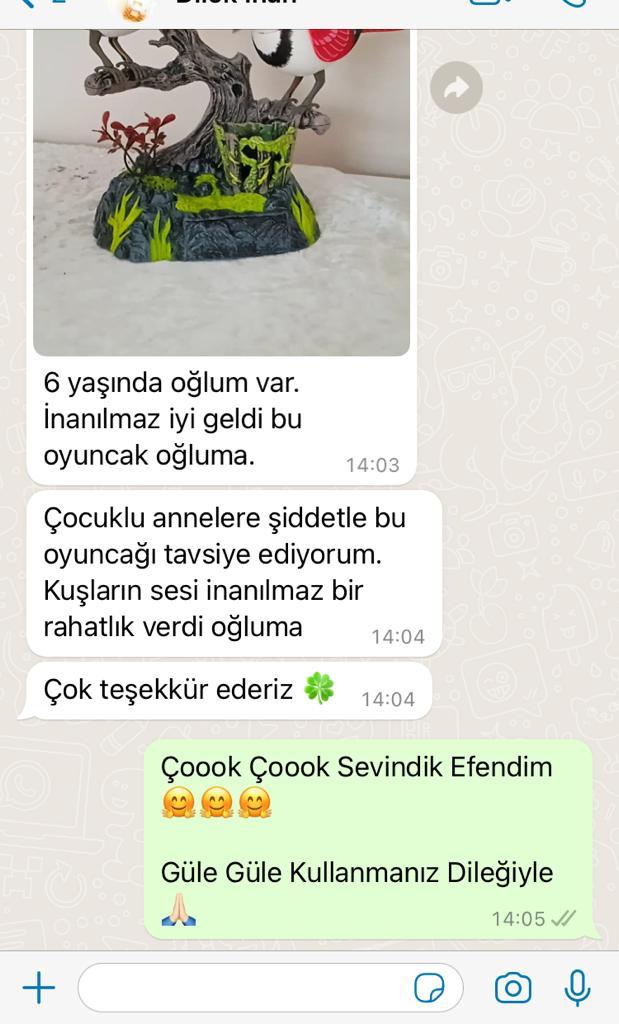Launch the camera from chat
The image size is (619, 1024).
513,988
